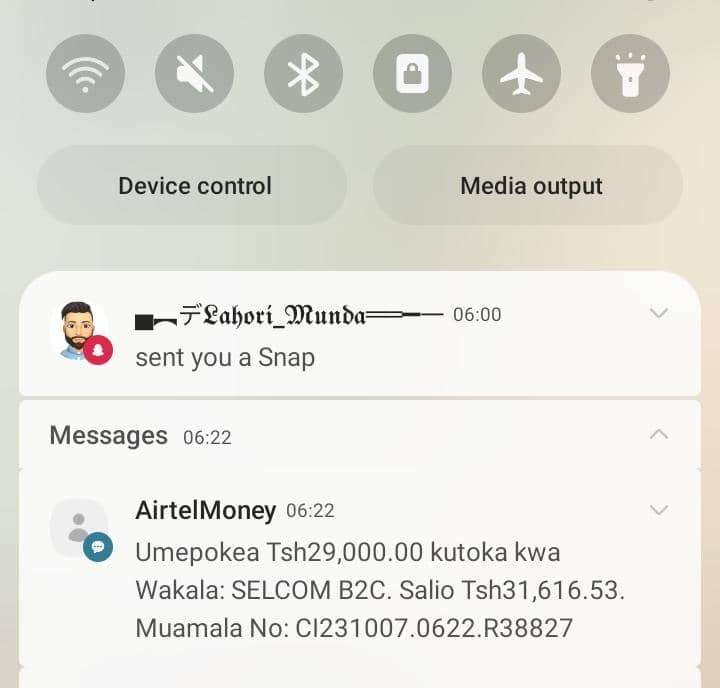The height and width of the screenshot is (688, 720).
Task: Toggle the screen rotation lock setting
Action: click(412, 73)
